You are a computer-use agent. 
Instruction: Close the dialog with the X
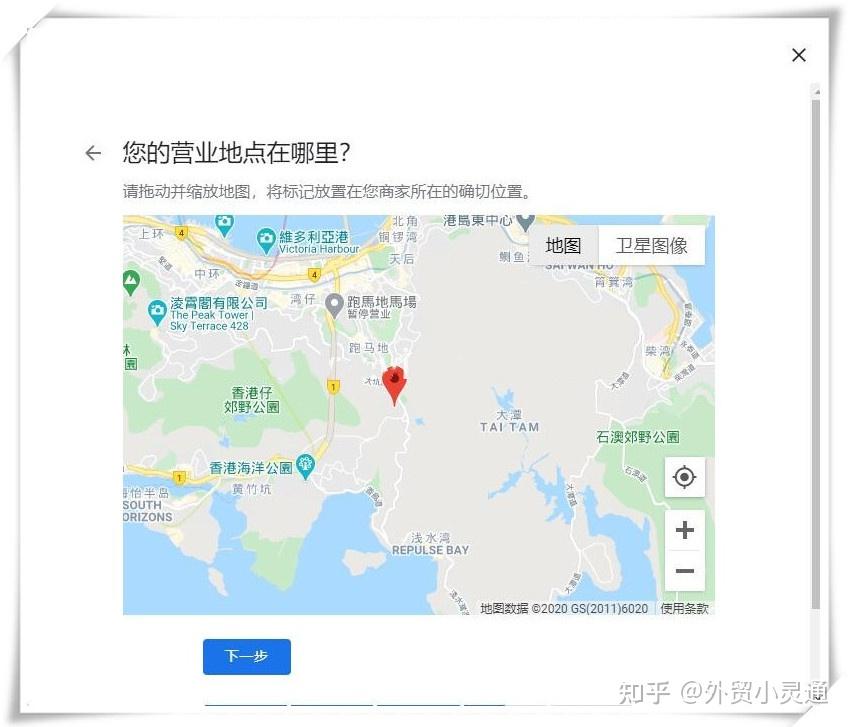[798, 55]
